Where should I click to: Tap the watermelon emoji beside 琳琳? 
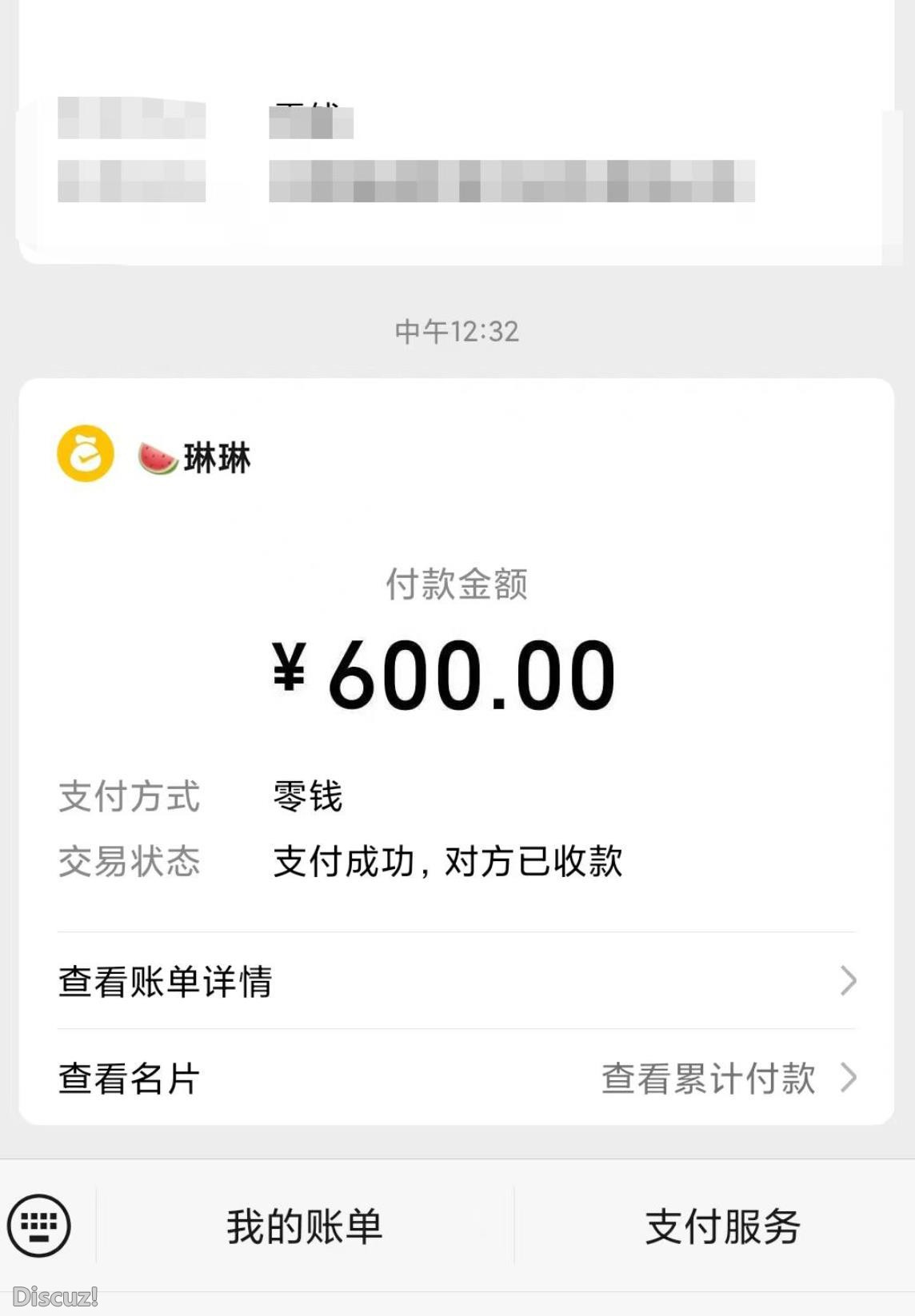coord(157,456)
